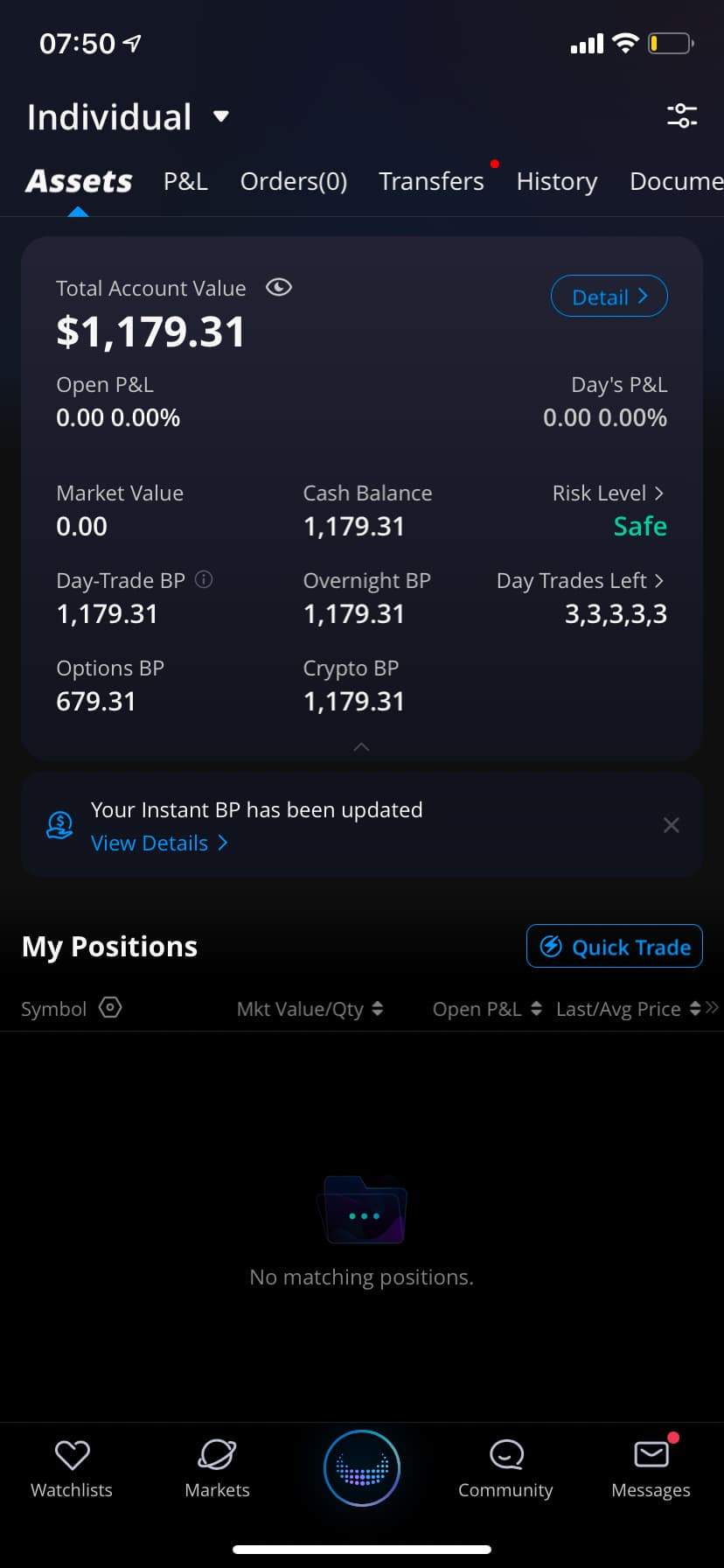The width and height of the screenshot is (724, 1568).
Task: Go to the History tab
Action: 556,181
